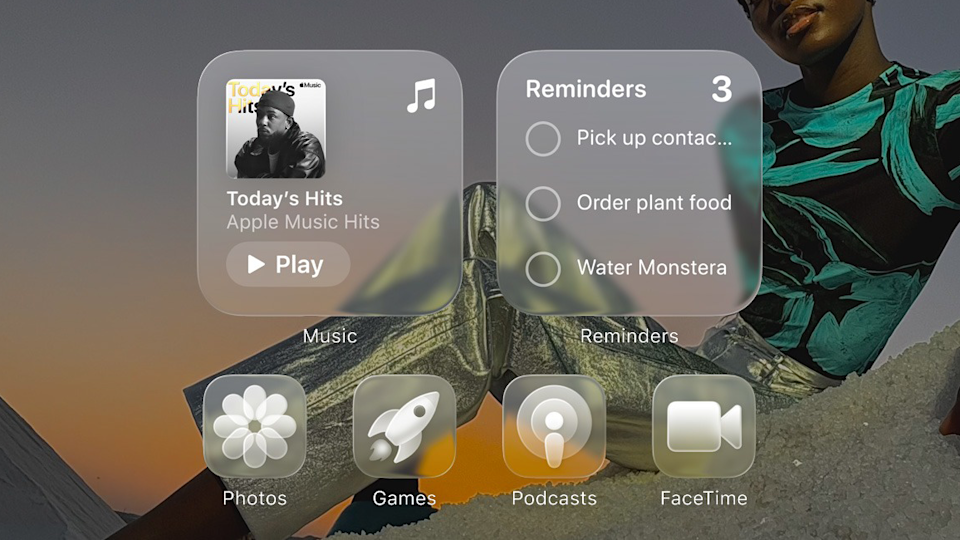Mark the Pick up contacts reminder complete
The image size is (960, 540).
(x=543, y=139)
